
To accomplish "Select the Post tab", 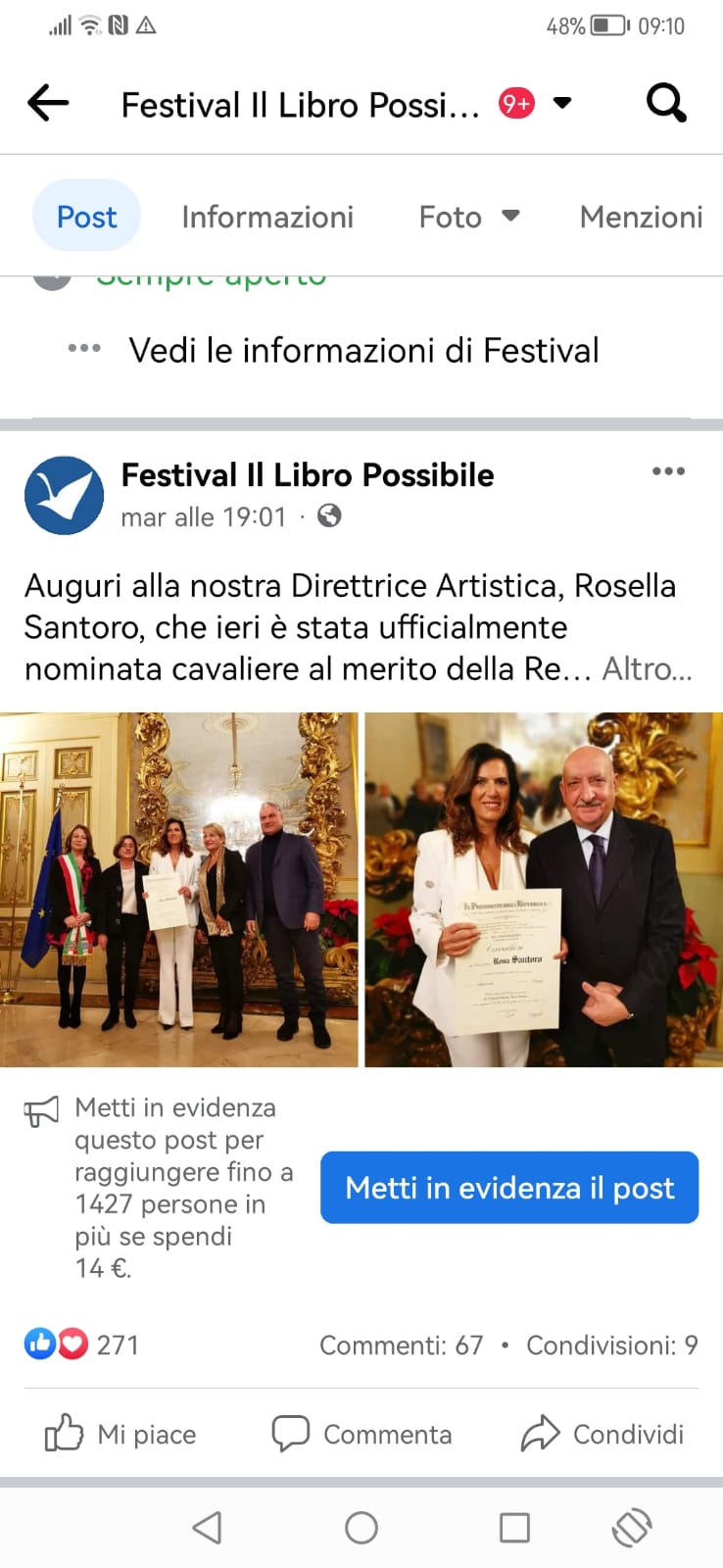I will point(86,217).
